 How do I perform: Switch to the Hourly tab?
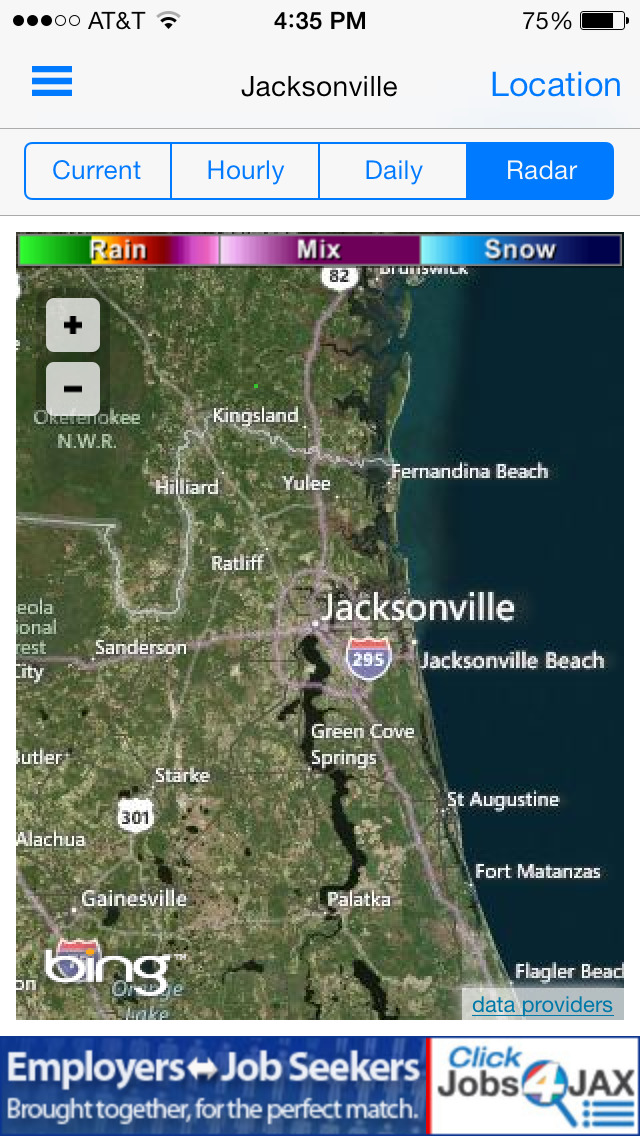(x=245, y=171)
